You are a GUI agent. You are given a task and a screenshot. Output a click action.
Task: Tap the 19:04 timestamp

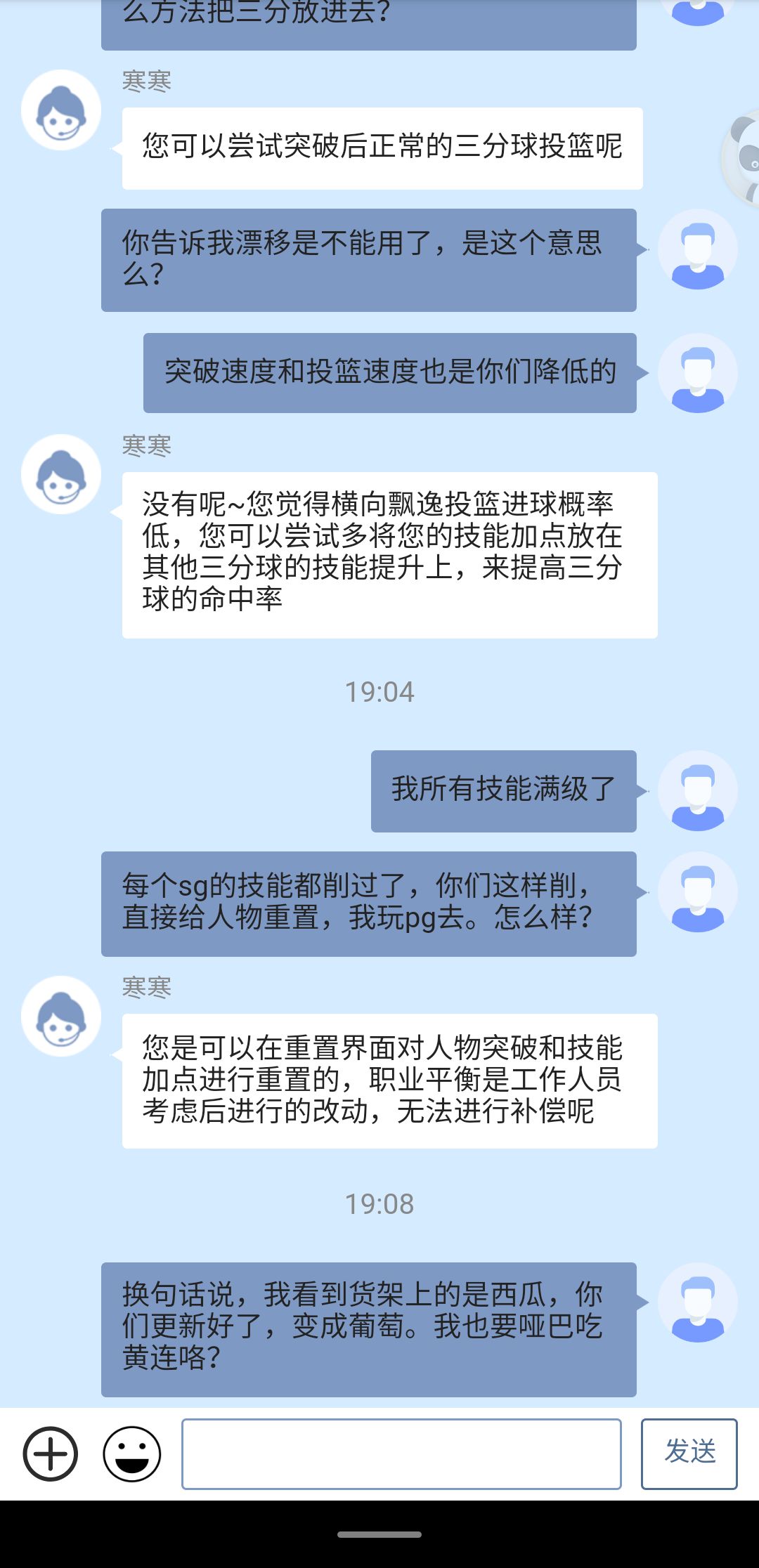point(379,691)
